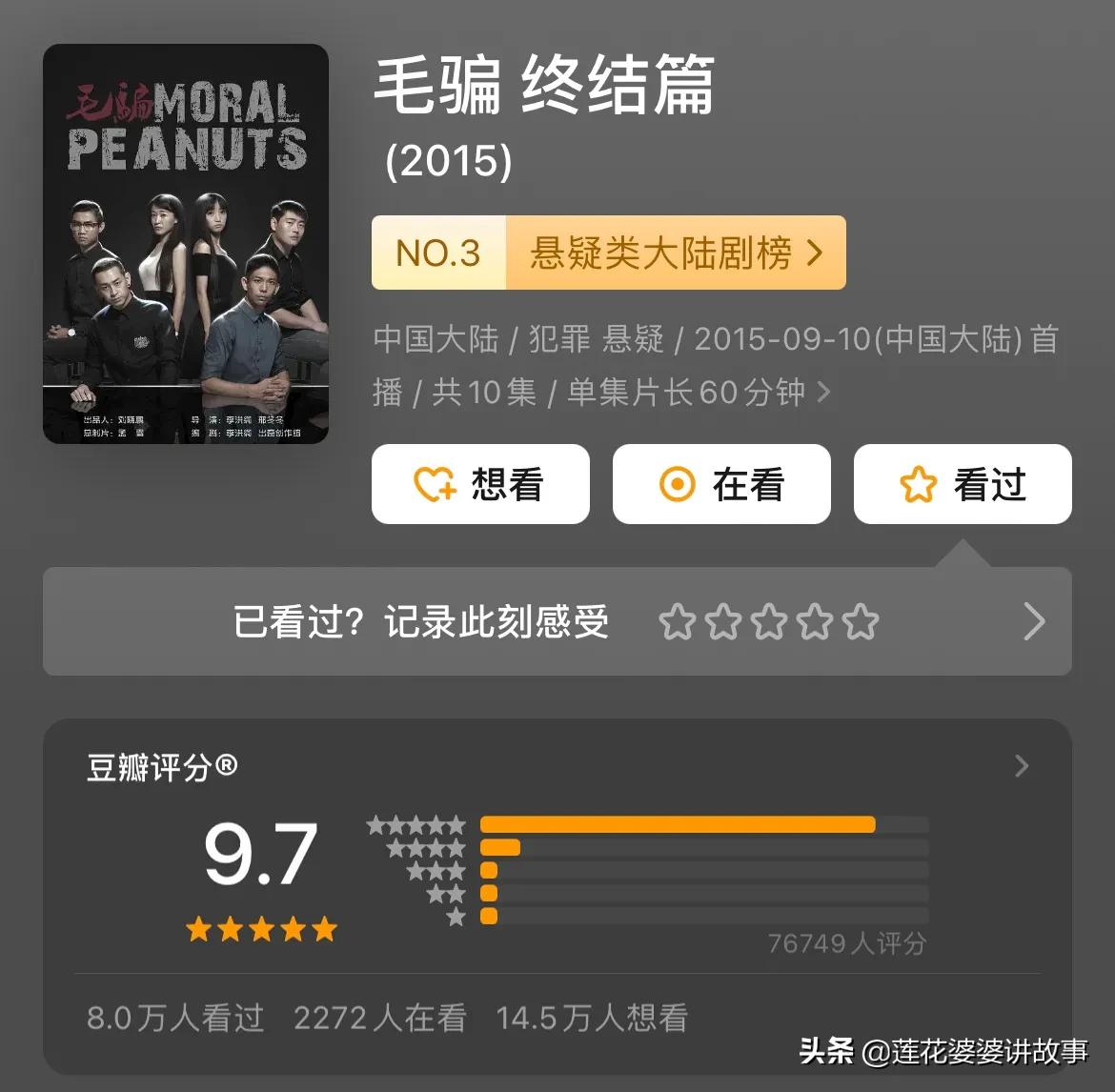
Task: Open the NO.3 悬疑类大陆剧榜 ranking
Action: tap(608, 253)
